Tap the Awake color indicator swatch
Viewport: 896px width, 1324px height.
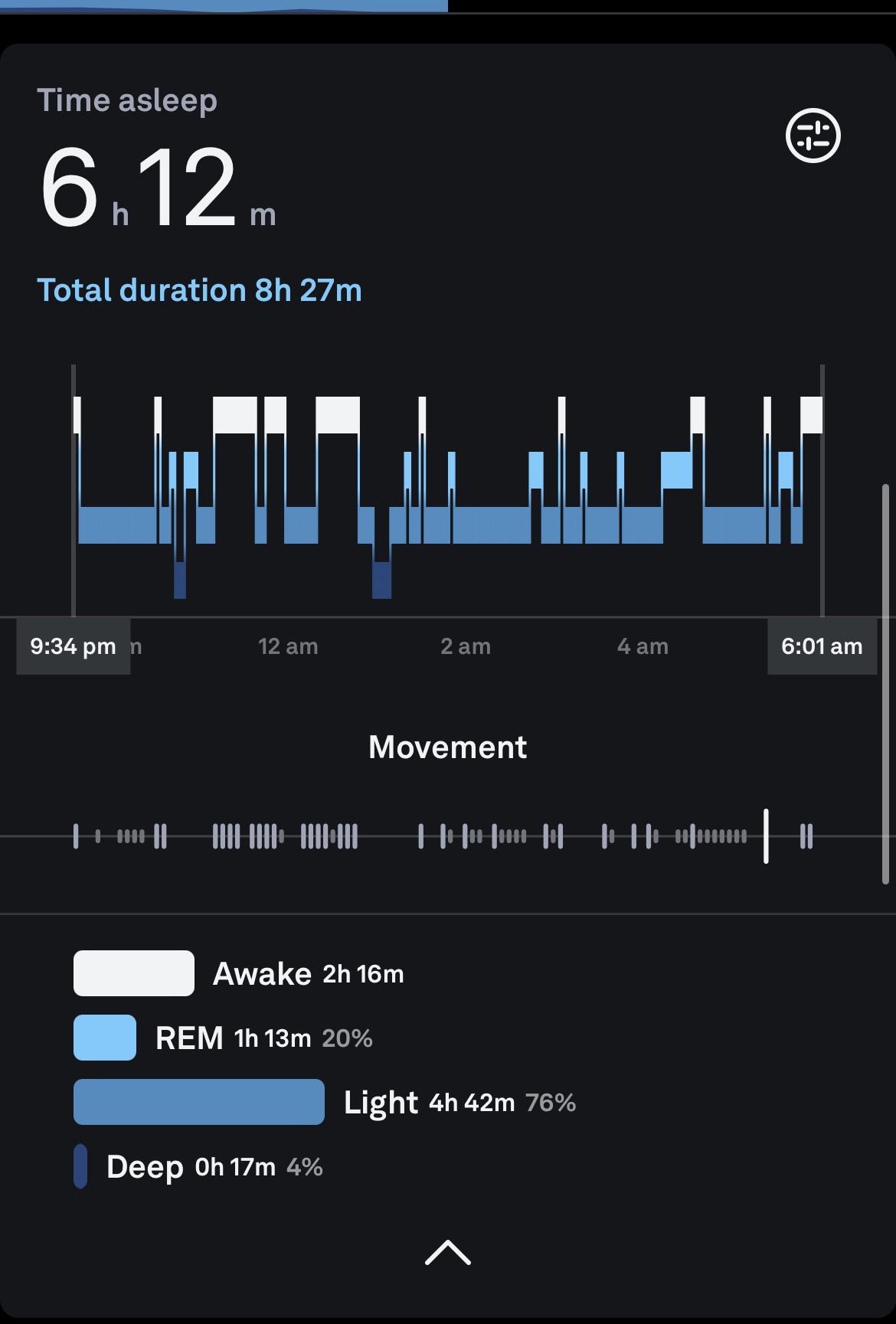pyautogui.click(x=132, y=973)
